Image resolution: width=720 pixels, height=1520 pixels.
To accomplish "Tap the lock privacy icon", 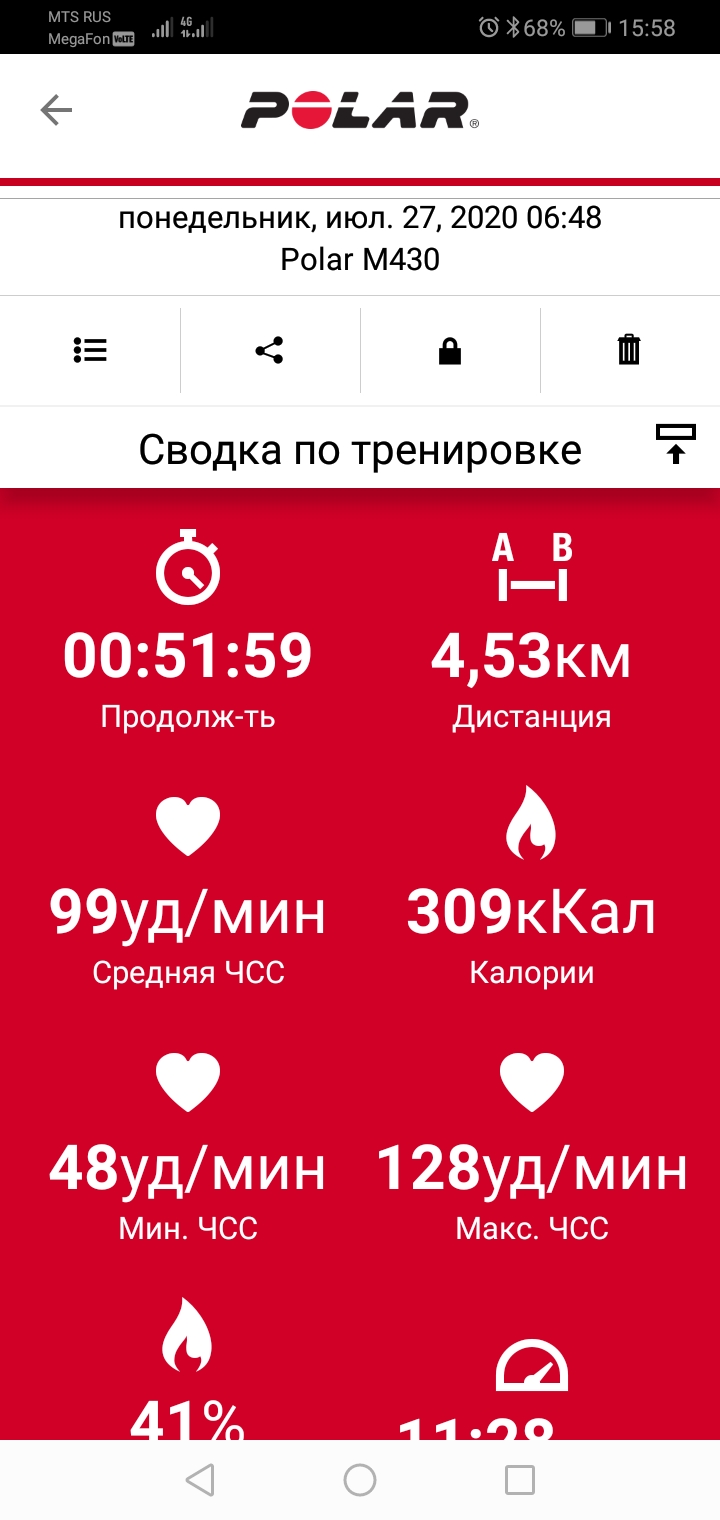I will click(450, 350).
